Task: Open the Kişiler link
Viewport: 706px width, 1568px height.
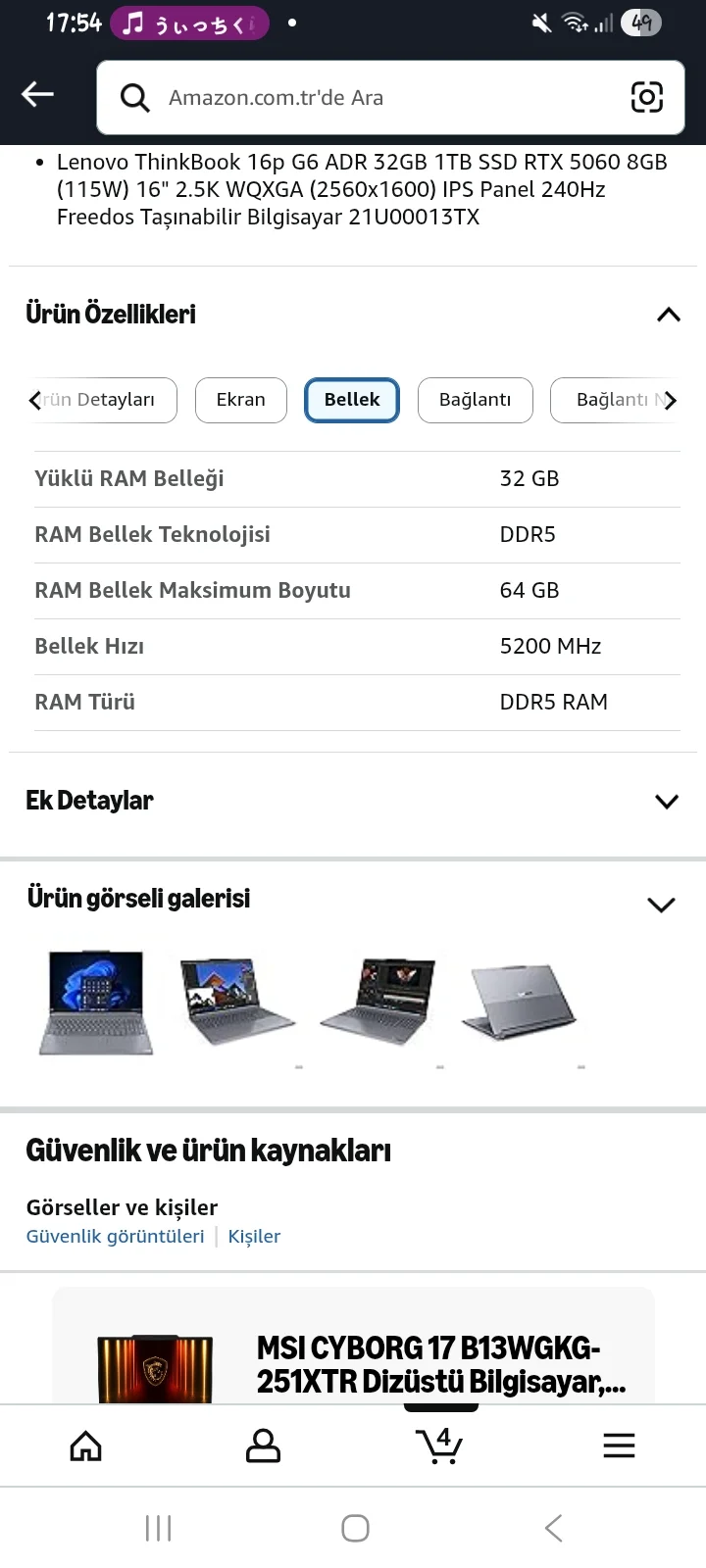Action: pos(254,1237)
